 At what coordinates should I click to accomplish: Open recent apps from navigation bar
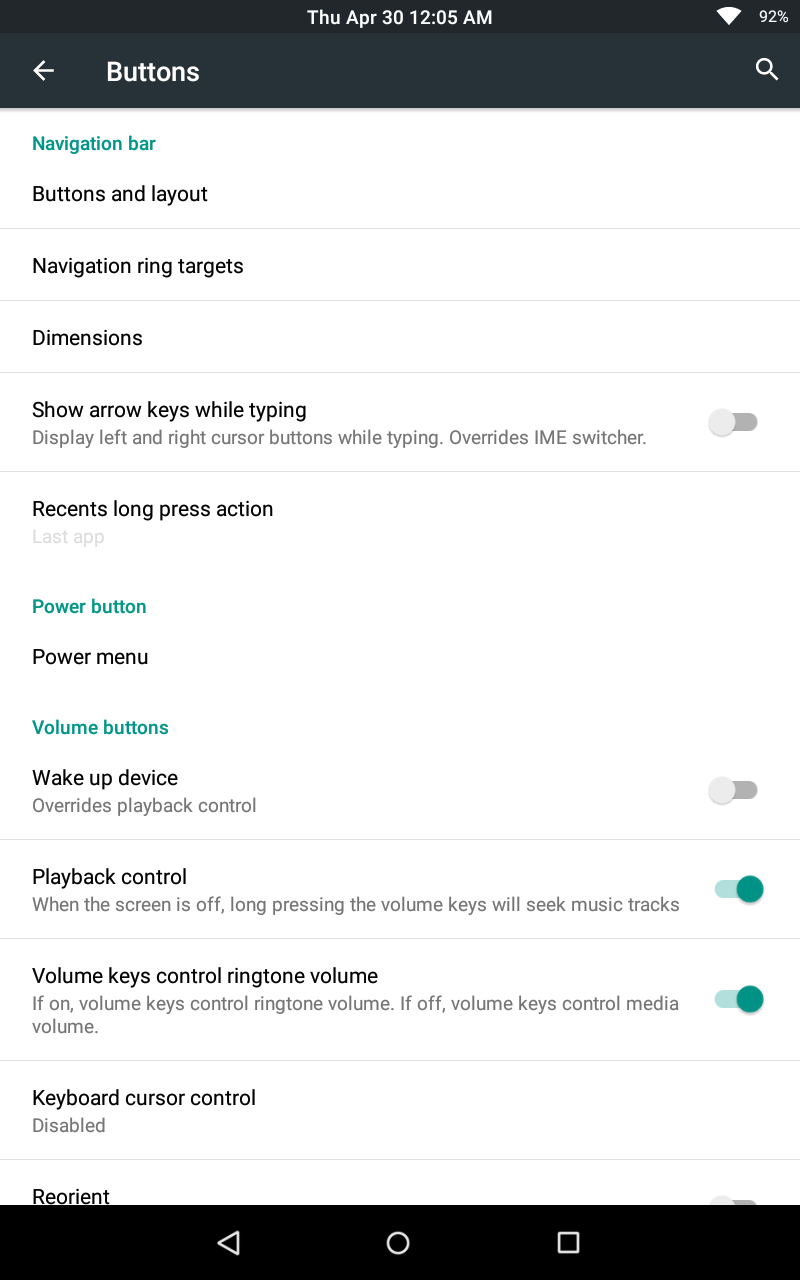coord(568,1243)
